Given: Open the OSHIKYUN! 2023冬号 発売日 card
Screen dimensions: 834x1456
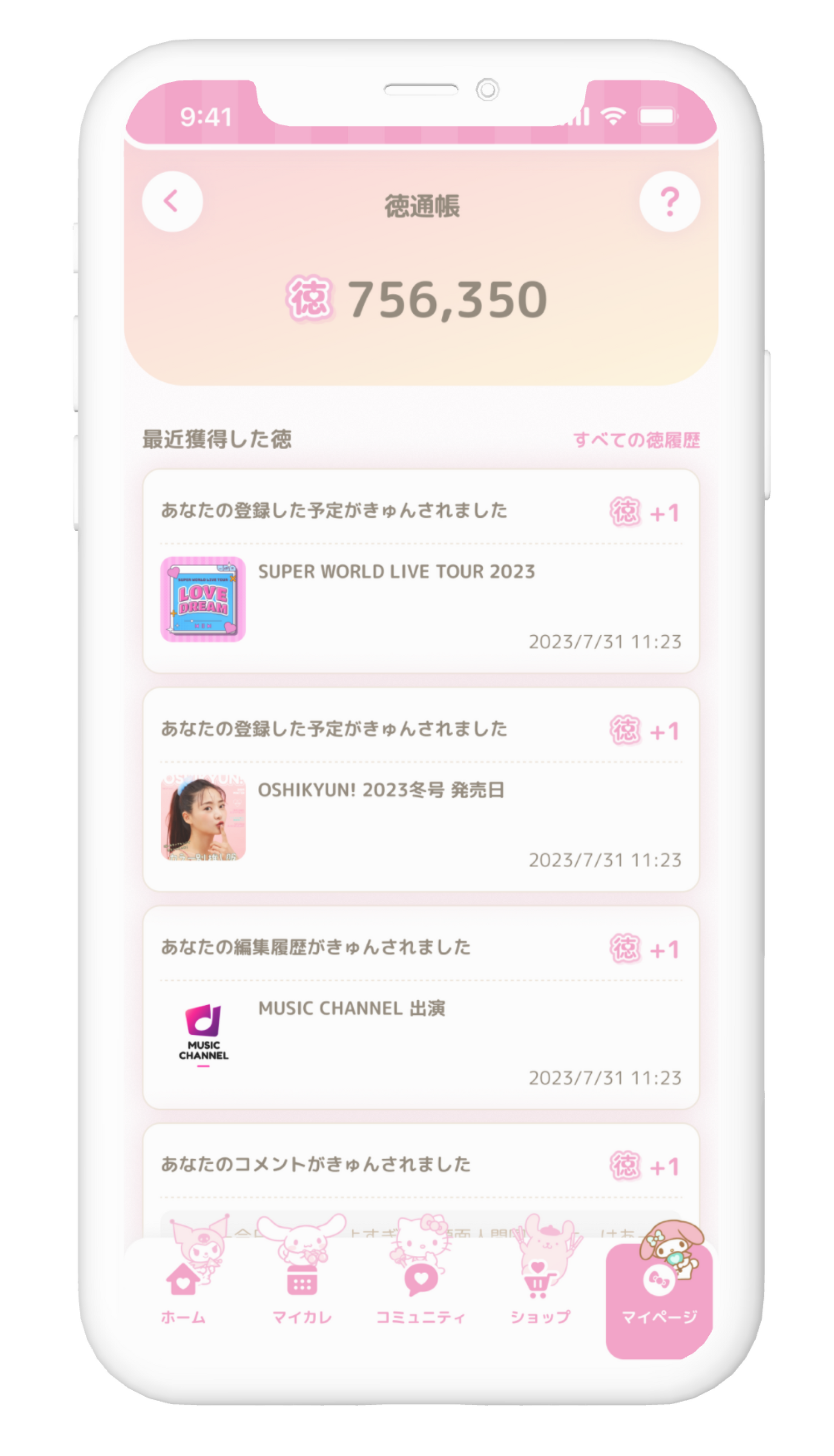Looking at the screenshot, I should [x=420, y=813].
